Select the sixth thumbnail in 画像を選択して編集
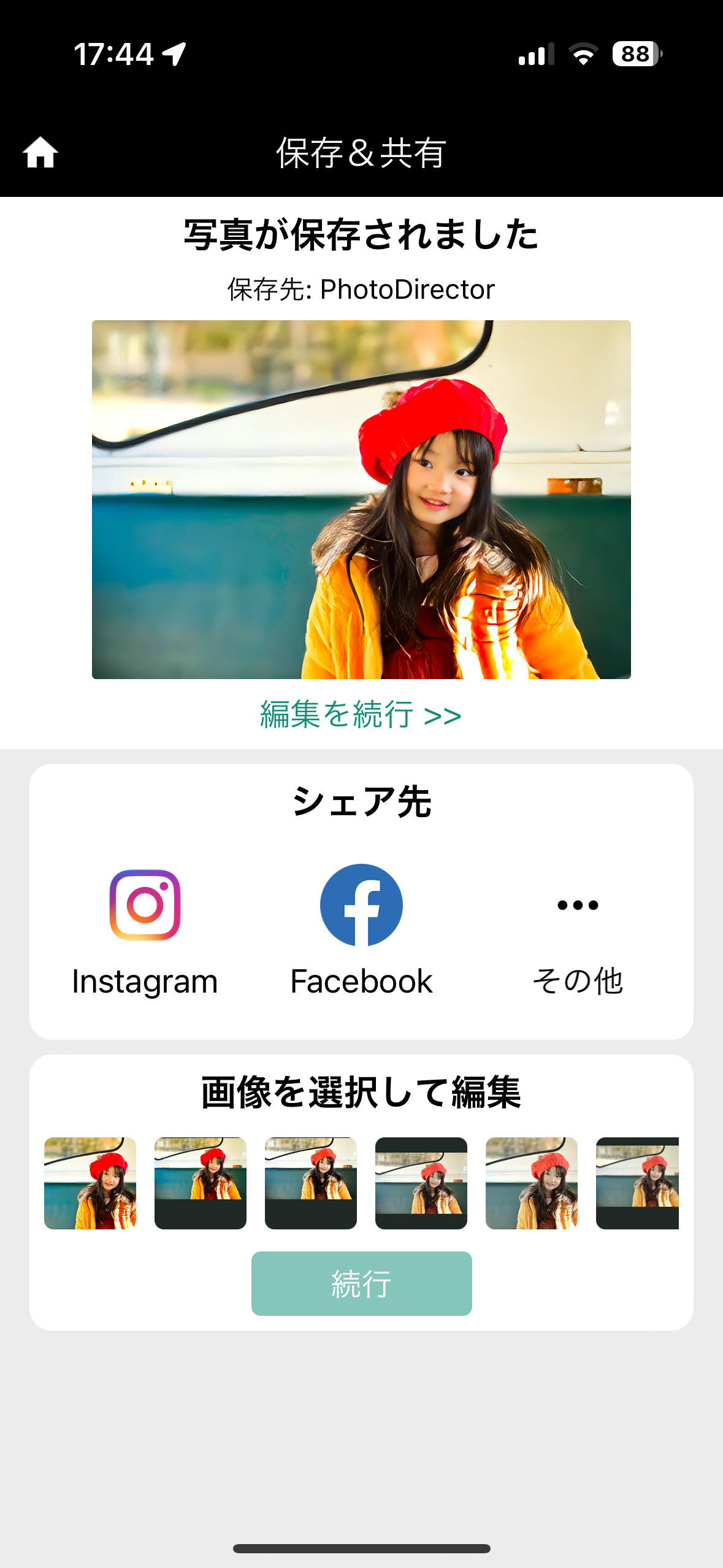723x1568 pixels. point(637,1183)
